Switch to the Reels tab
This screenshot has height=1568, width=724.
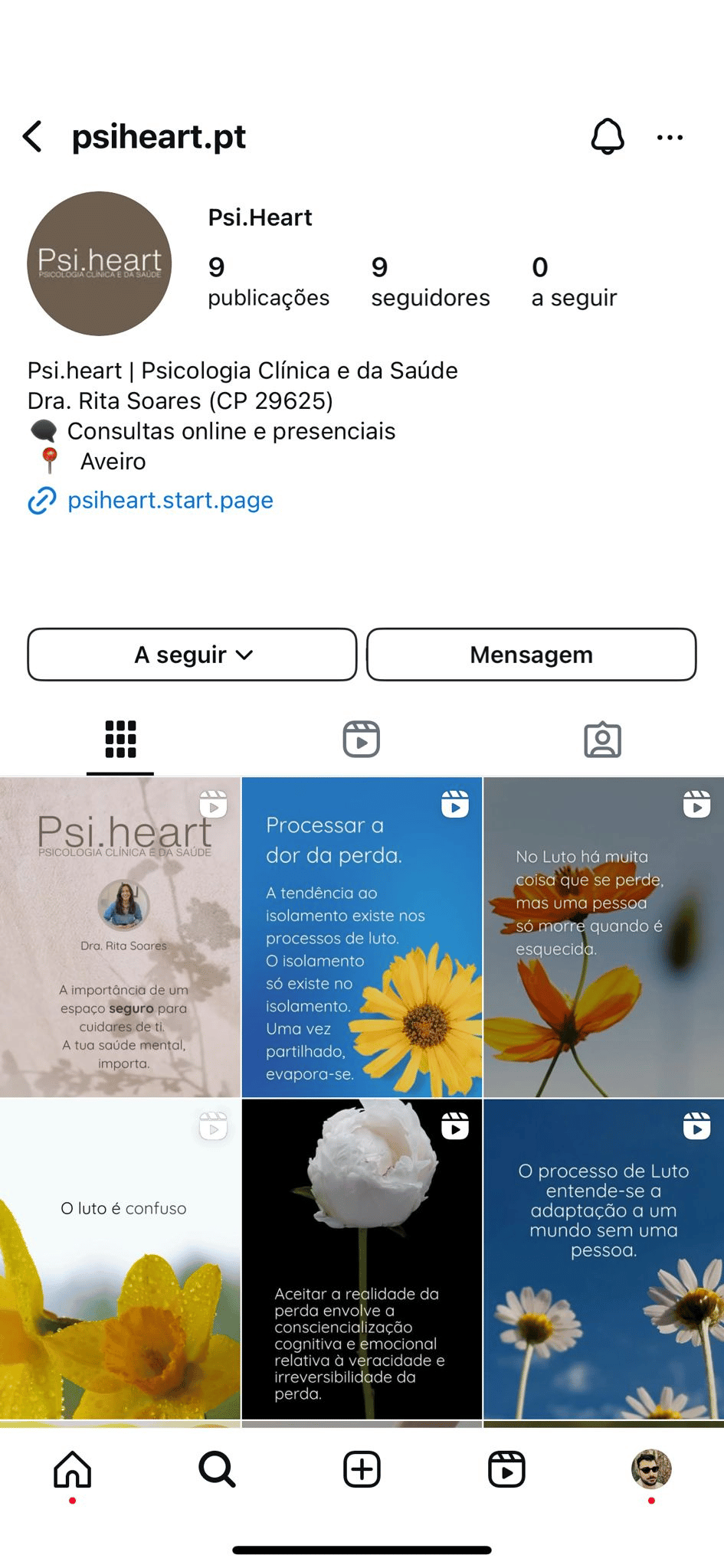pyautogui.click(x=362, y=740)
